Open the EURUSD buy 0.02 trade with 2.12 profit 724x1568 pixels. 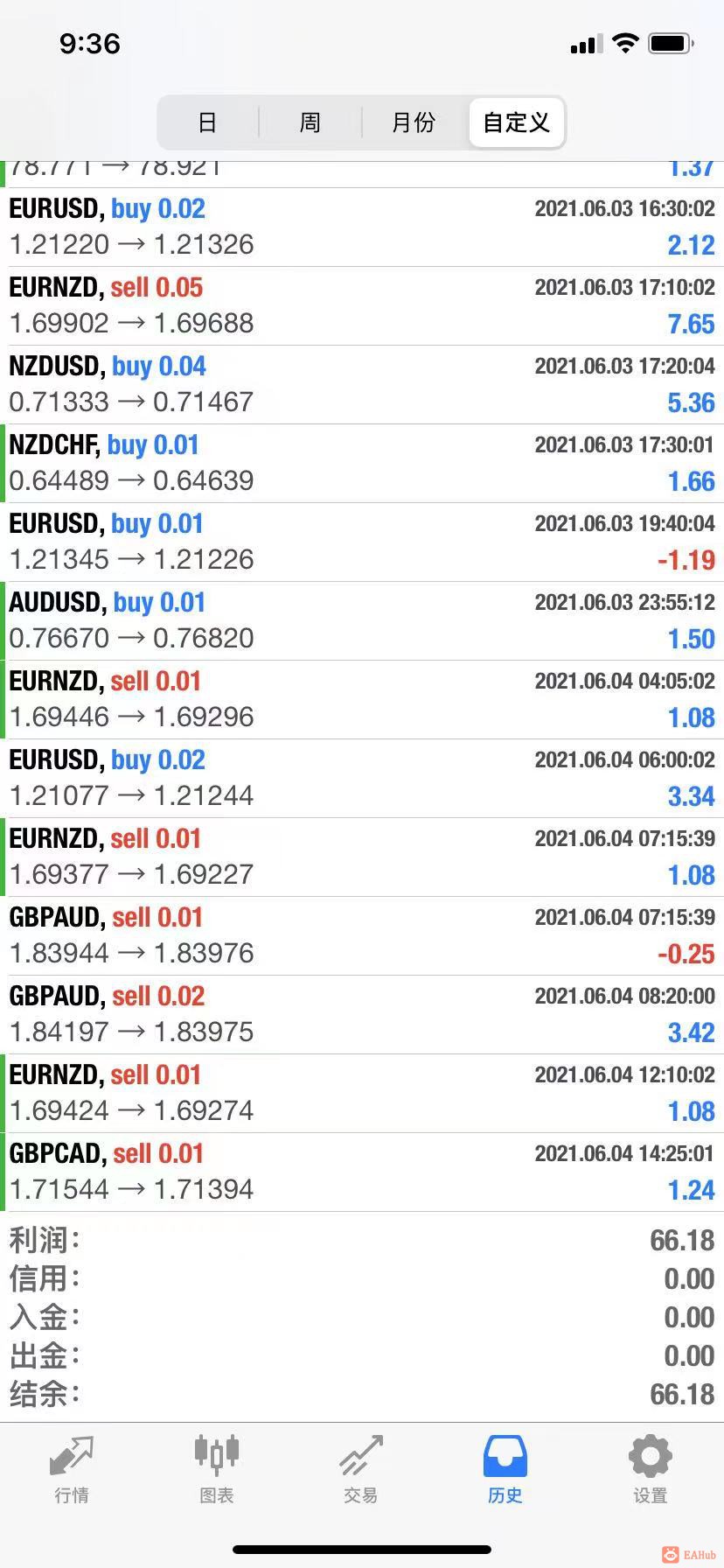362,227
